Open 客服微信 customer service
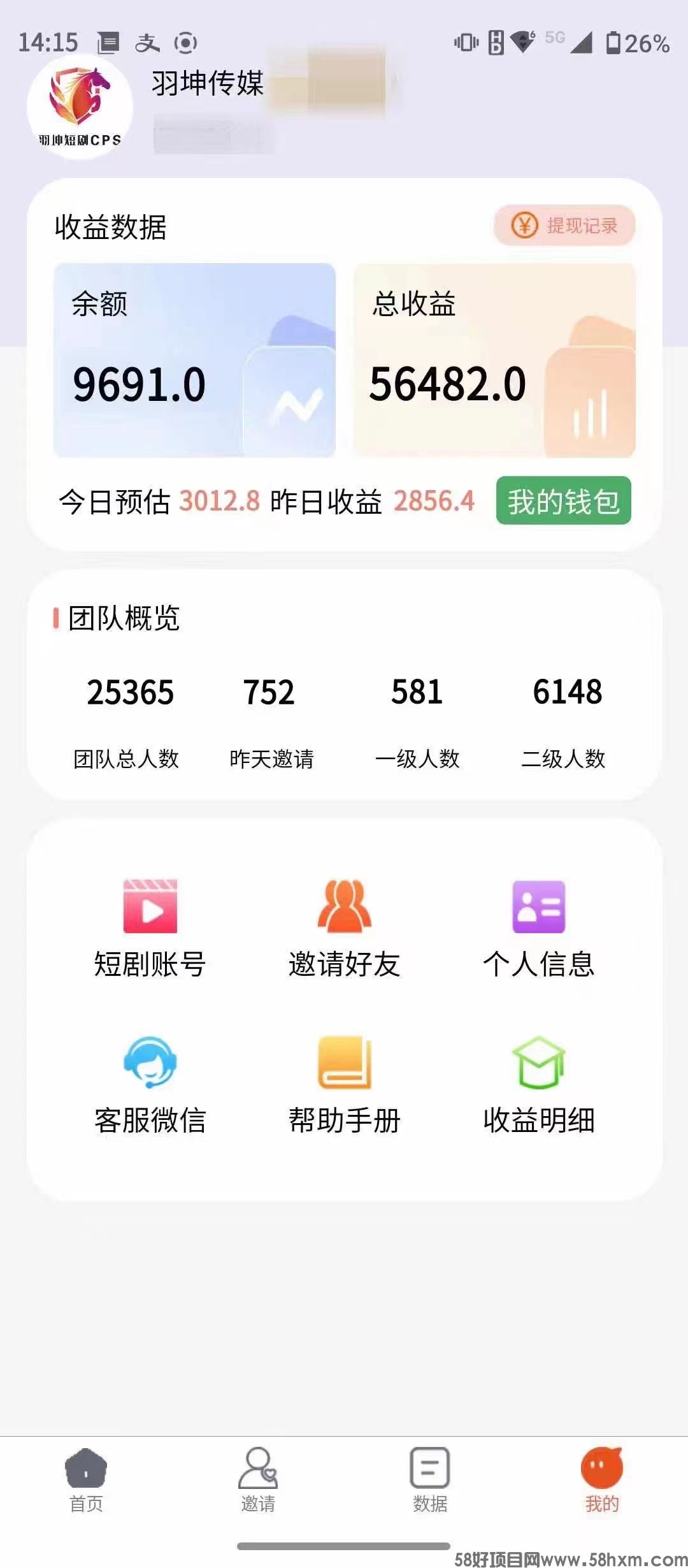Image resolution: width=688 pixels, height=1568 pixels. pos(150,1084)
